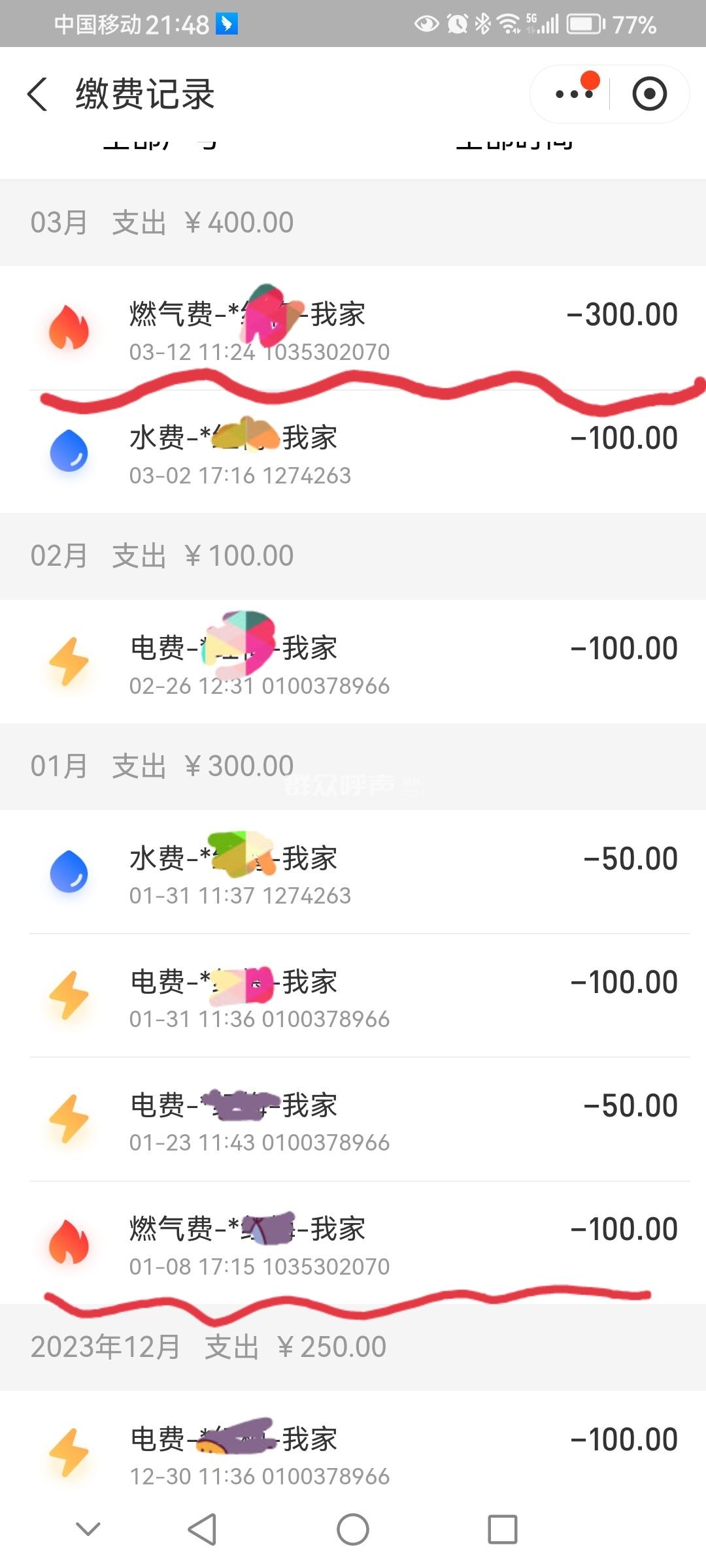Open the mini program three-dot menu

[574, 94]
